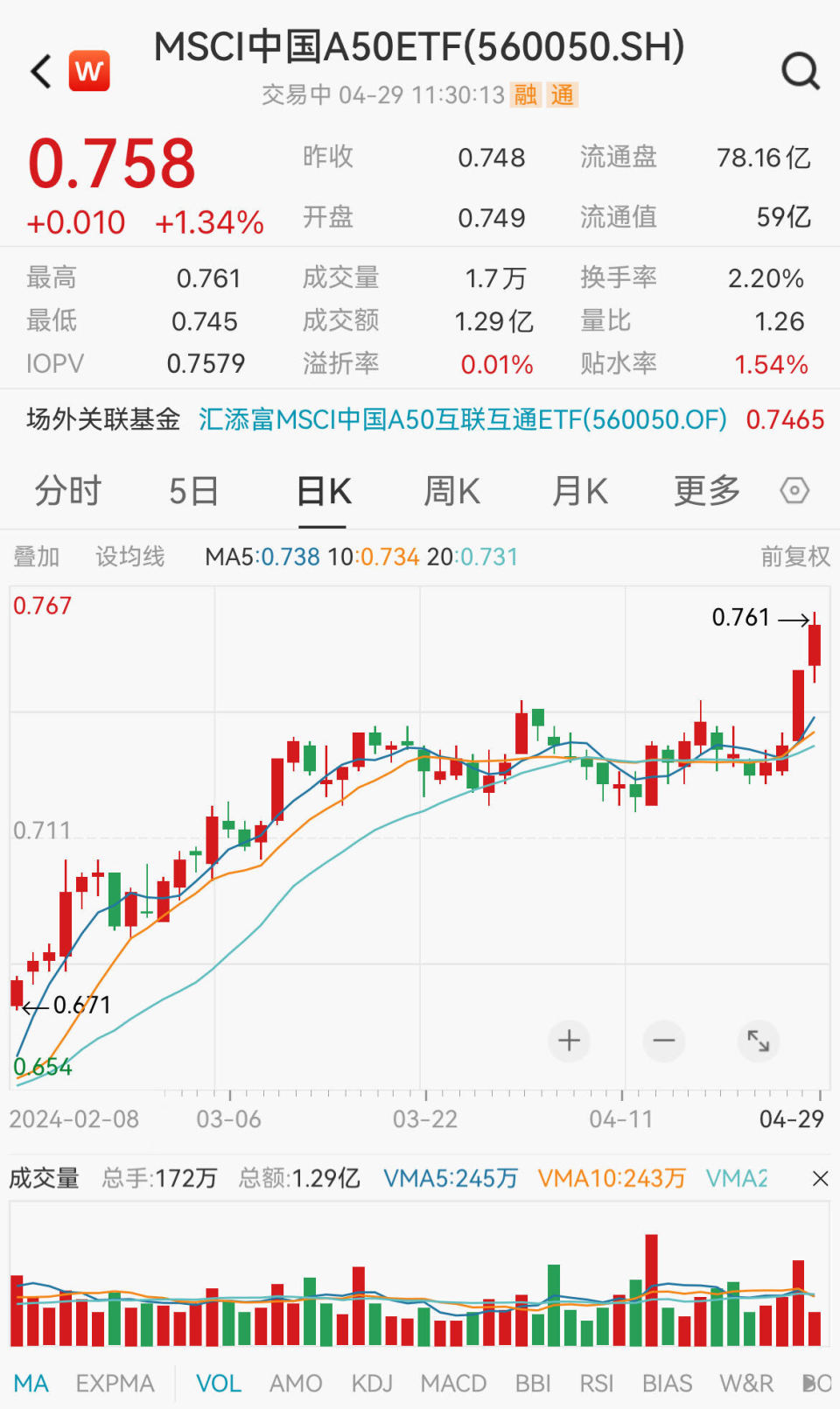Enable 叠加 chart overlay
Viewport: 840px width, 1409px height.
click(37, 557)
